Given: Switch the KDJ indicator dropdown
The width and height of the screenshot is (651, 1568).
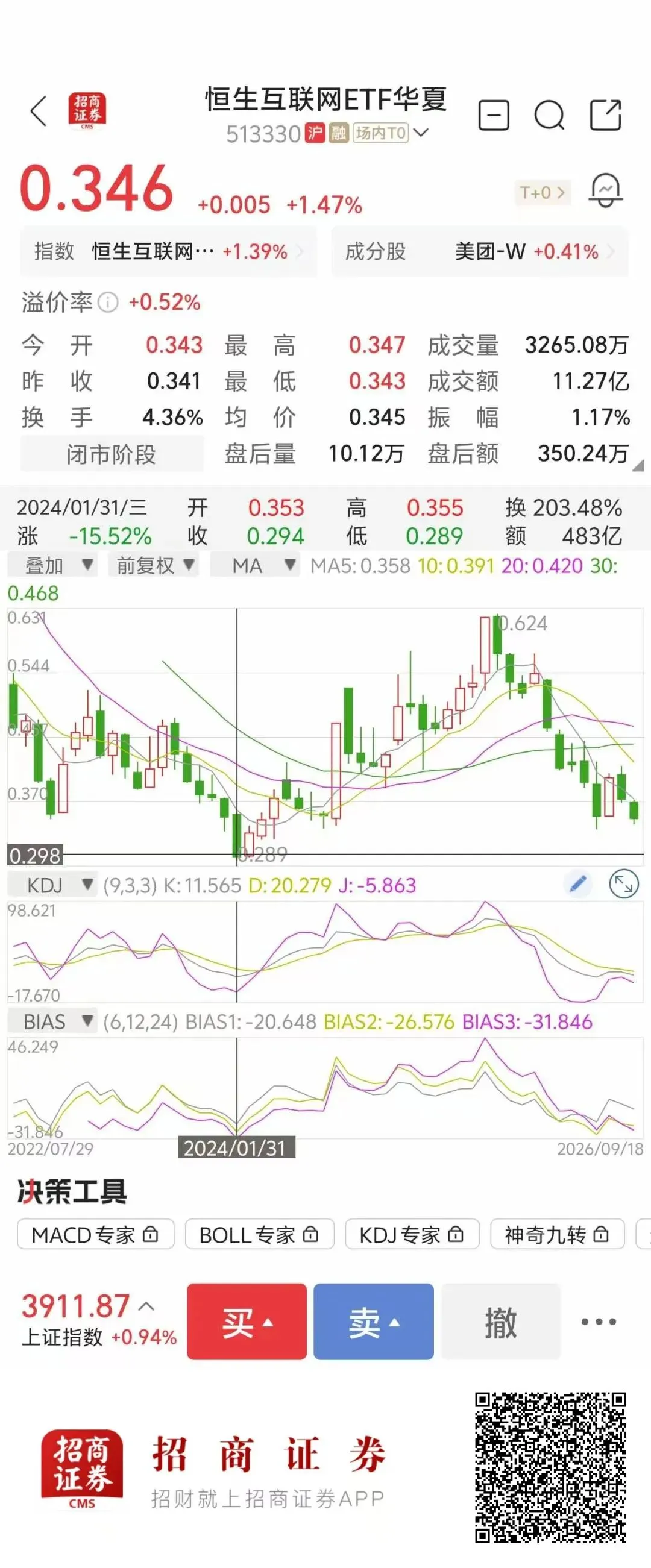Looking at the screenshot, I should pos(52,885).
